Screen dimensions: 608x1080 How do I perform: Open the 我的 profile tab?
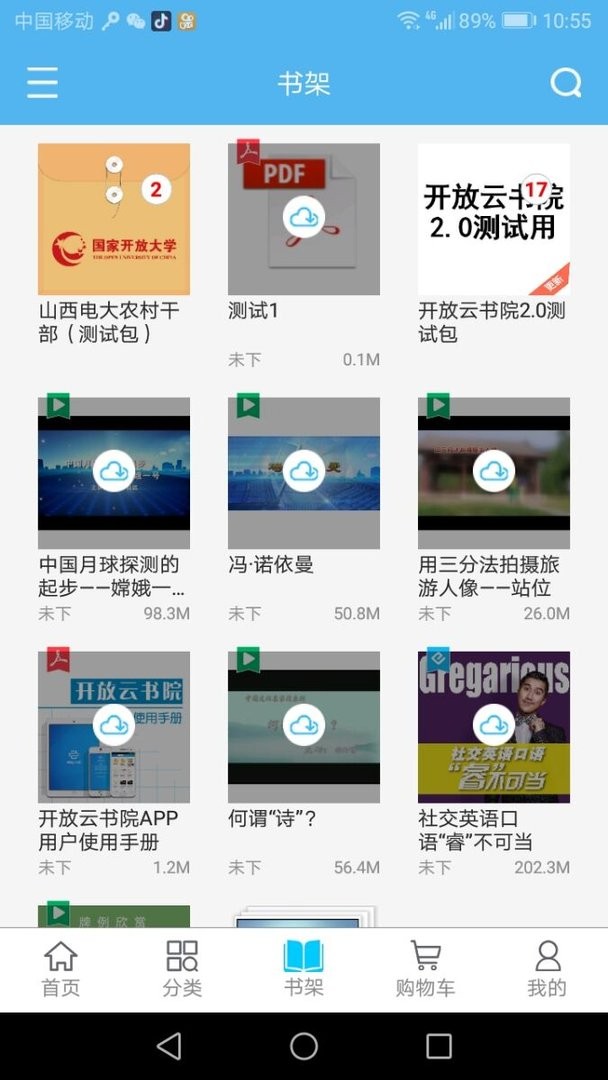pyautogui.click(x=547, y=969)
